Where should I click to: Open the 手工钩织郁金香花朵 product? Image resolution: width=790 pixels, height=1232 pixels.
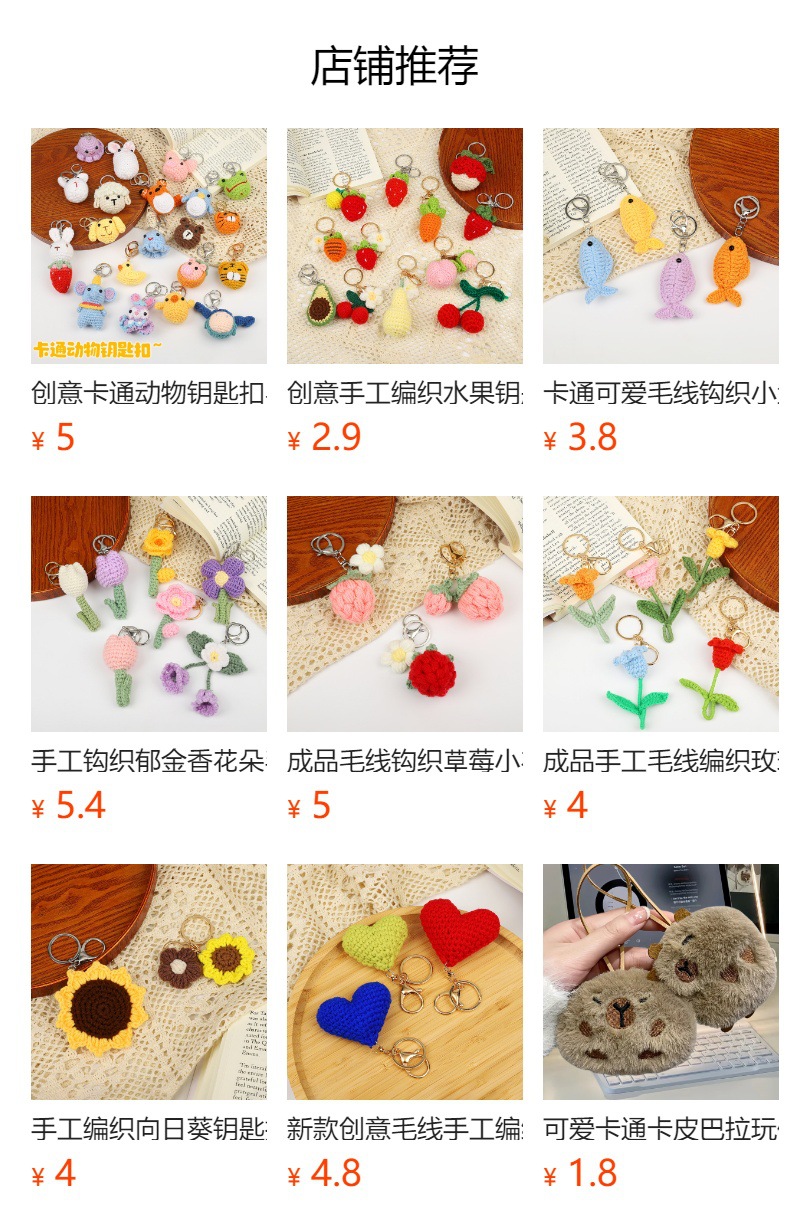(x=148, y=614)
